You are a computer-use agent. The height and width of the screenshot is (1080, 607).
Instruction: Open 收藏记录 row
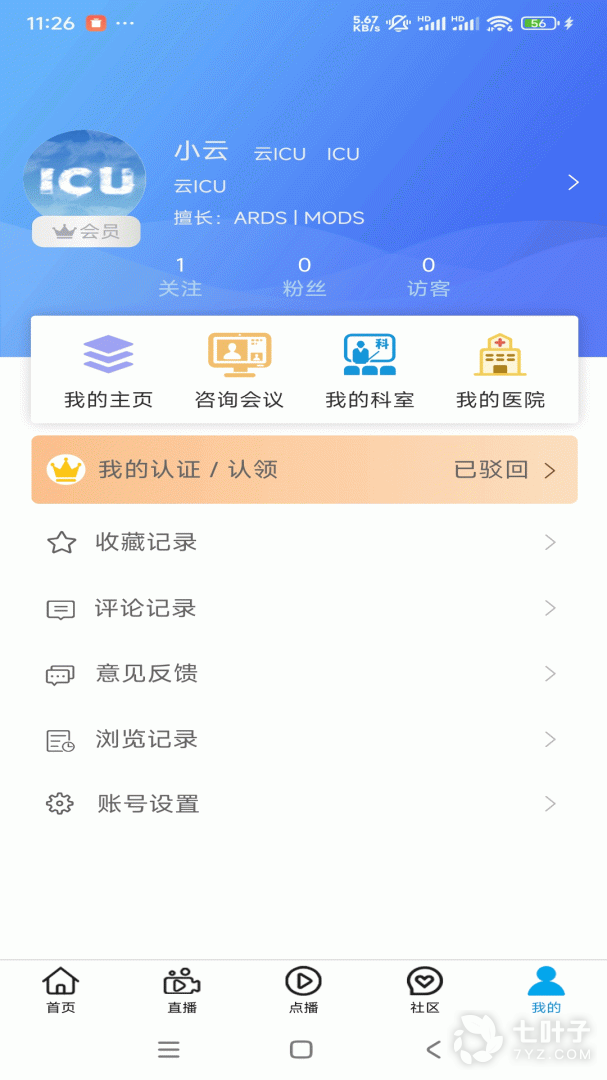(x=304, y=542)
